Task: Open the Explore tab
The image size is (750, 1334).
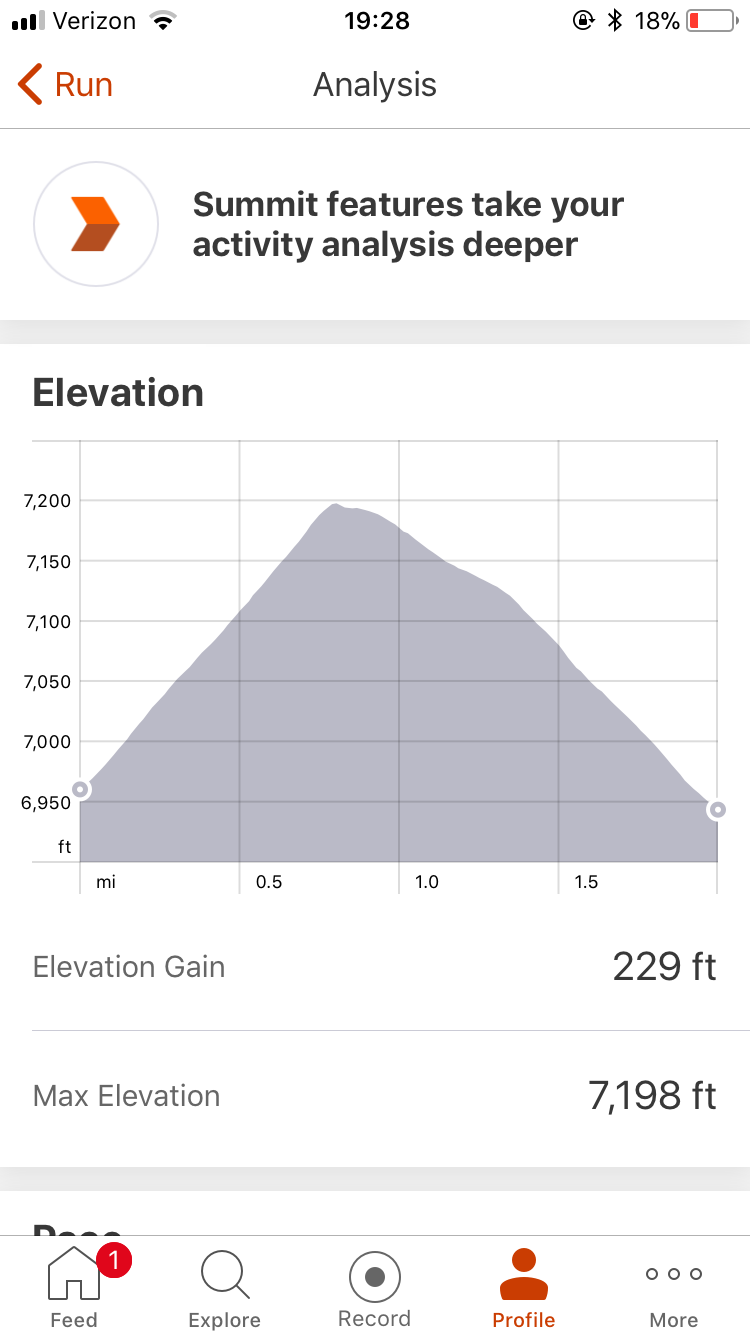Action: coord(224,1287)
